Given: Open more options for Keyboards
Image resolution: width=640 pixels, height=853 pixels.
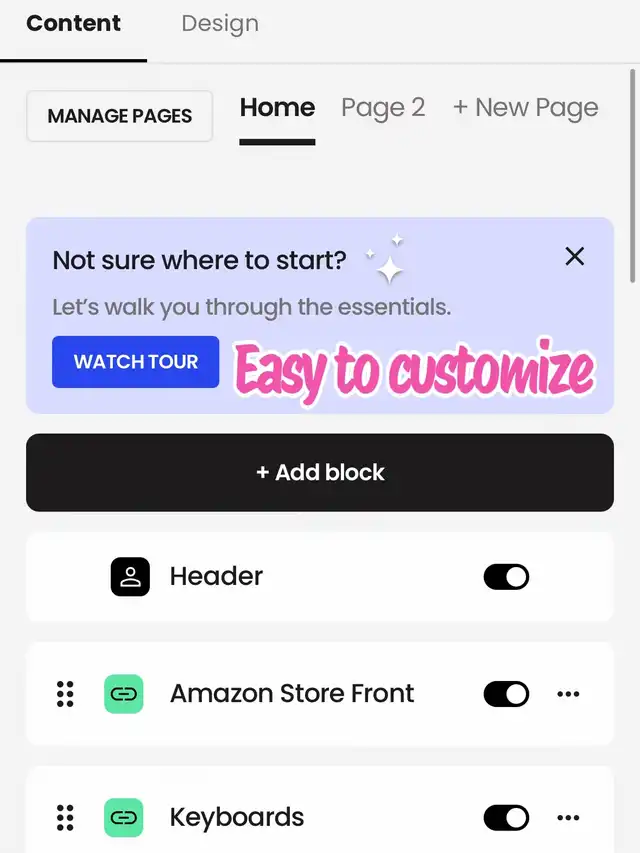Looking at the screenshot, I should click(568, 818).
